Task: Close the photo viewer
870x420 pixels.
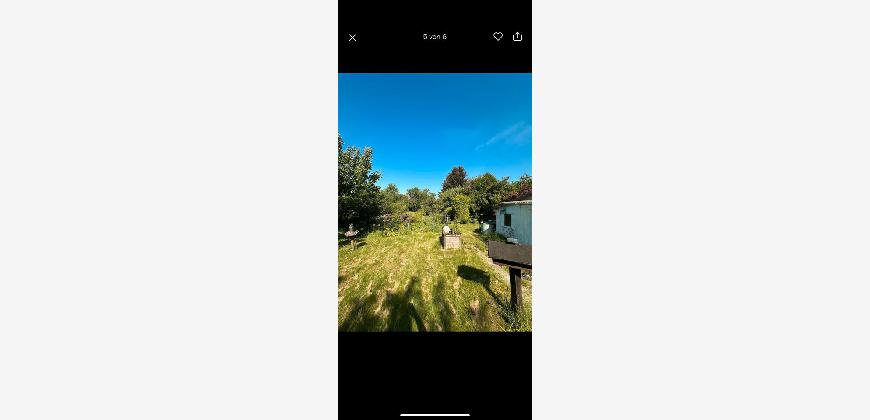Action: pos(352,38)
